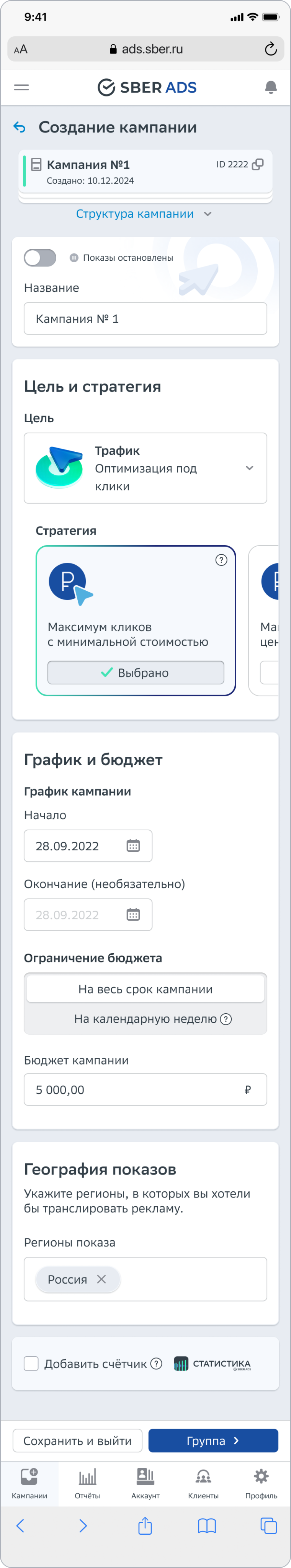This screenshot has width=291, height=1568.
Task: Tap Сохранить и выйти
Action: point(77,1441)
